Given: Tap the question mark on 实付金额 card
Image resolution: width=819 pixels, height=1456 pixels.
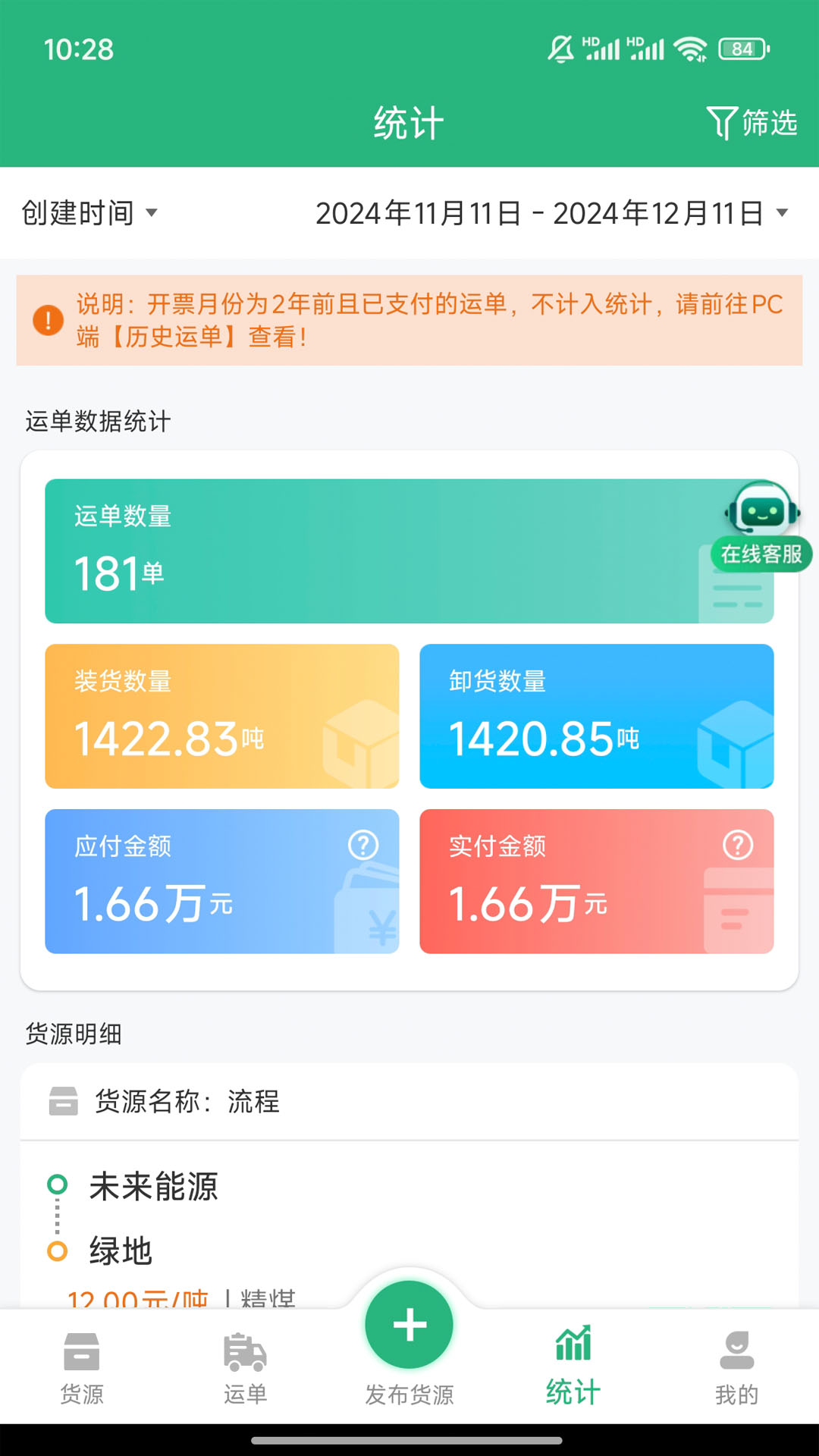Looking at the screenshot, I should click(x=736, y=843).
